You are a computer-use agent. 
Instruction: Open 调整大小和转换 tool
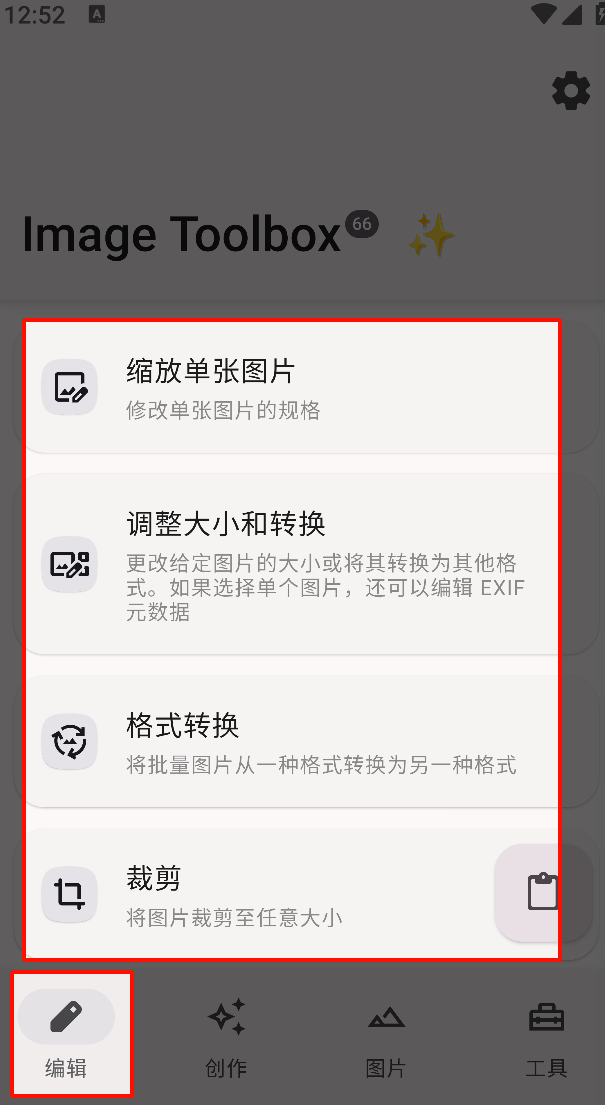point(290,564)
